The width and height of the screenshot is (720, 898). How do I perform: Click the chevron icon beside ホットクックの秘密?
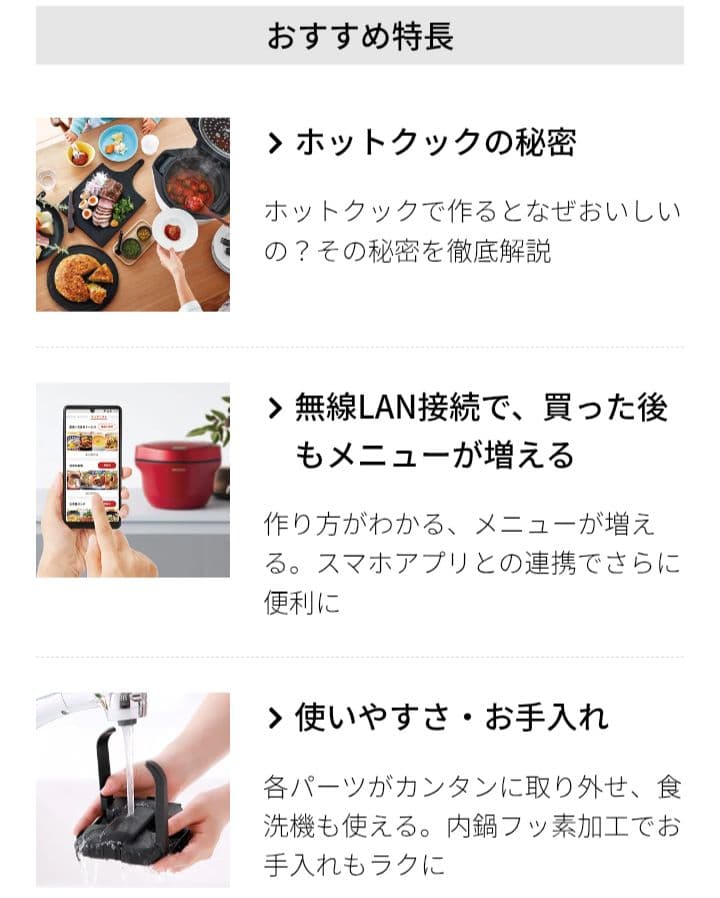(271, 143)
